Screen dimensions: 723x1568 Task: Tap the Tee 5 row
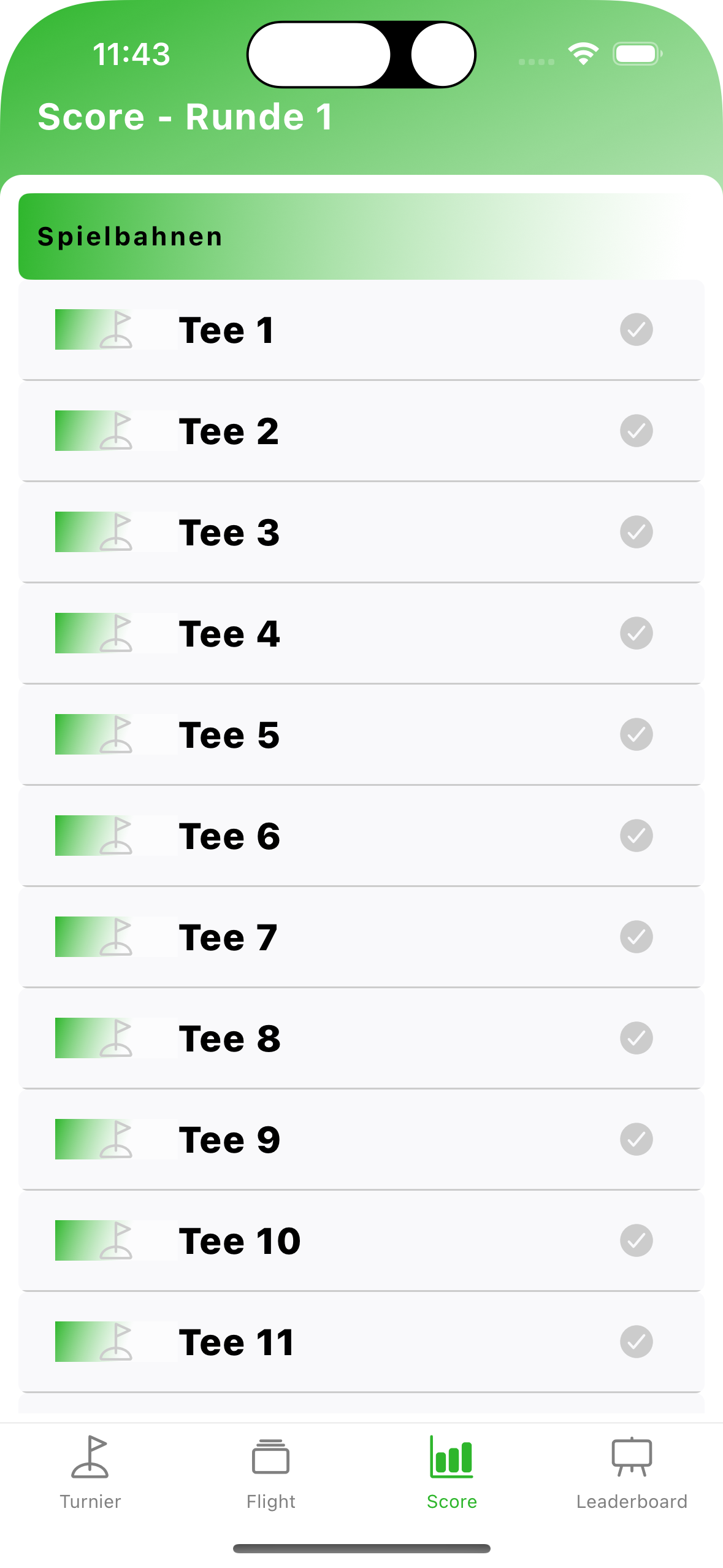click(x=361, y=735)
